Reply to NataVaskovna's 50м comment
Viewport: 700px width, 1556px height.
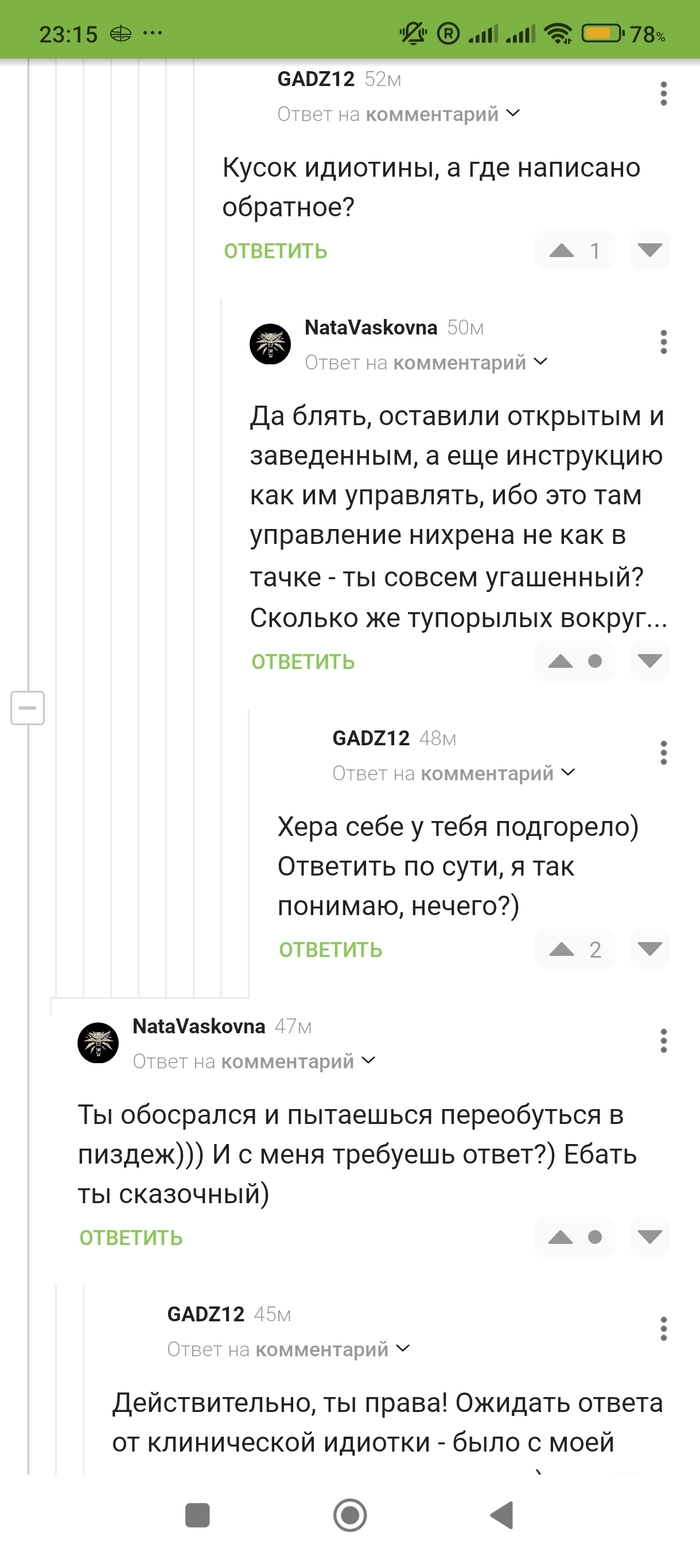[x=303, y=661]
